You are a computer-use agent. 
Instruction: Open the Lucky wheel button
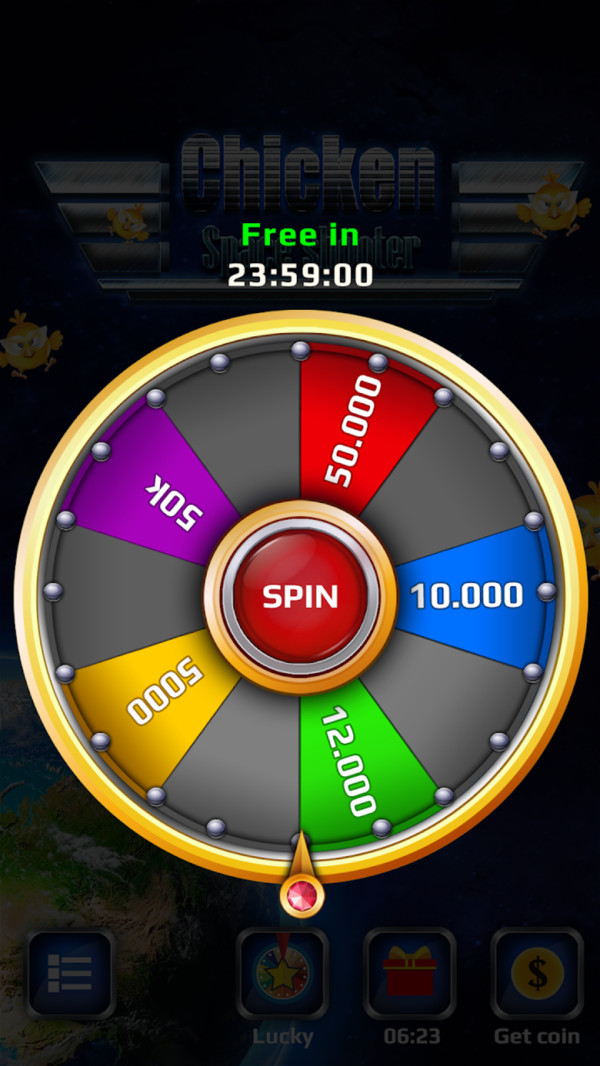(x=282, y=974)
